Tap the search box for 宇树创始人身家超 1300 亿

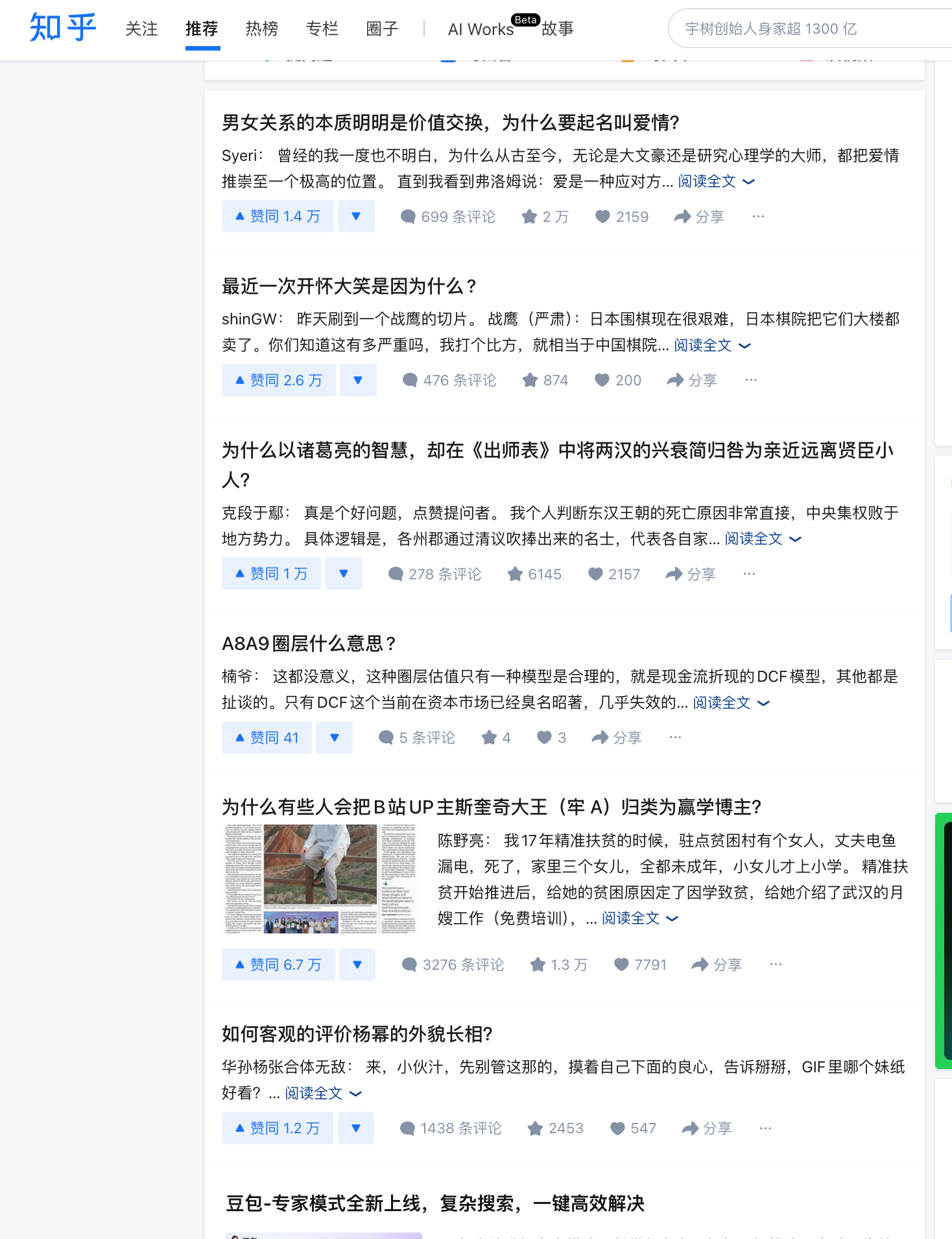click(811, 29)
